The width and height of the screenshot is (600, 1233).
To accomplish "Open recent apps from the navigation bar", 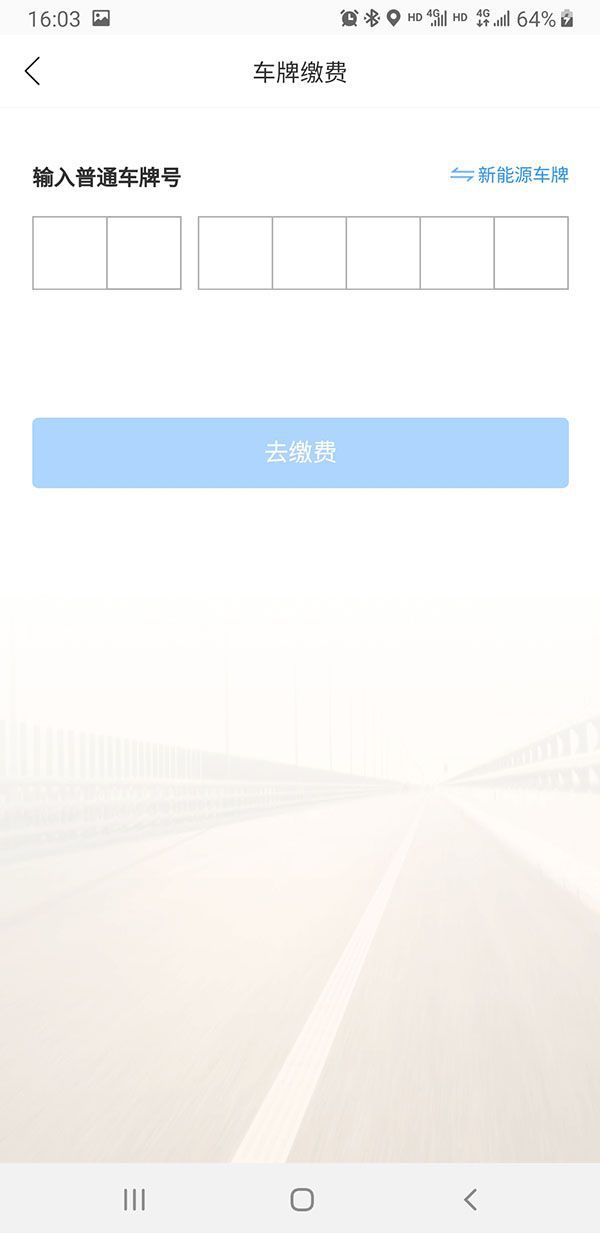I will tap(134, 1200).
